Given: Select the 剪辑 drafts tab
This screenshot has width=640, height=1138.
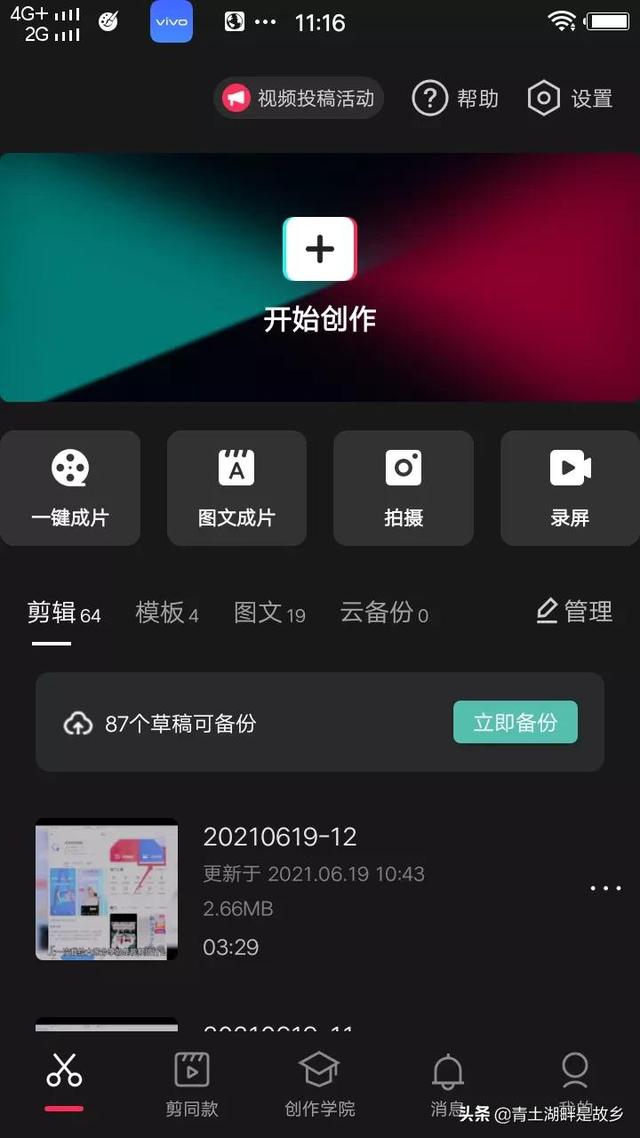Looking at the screenshot, I should (63, 613).
